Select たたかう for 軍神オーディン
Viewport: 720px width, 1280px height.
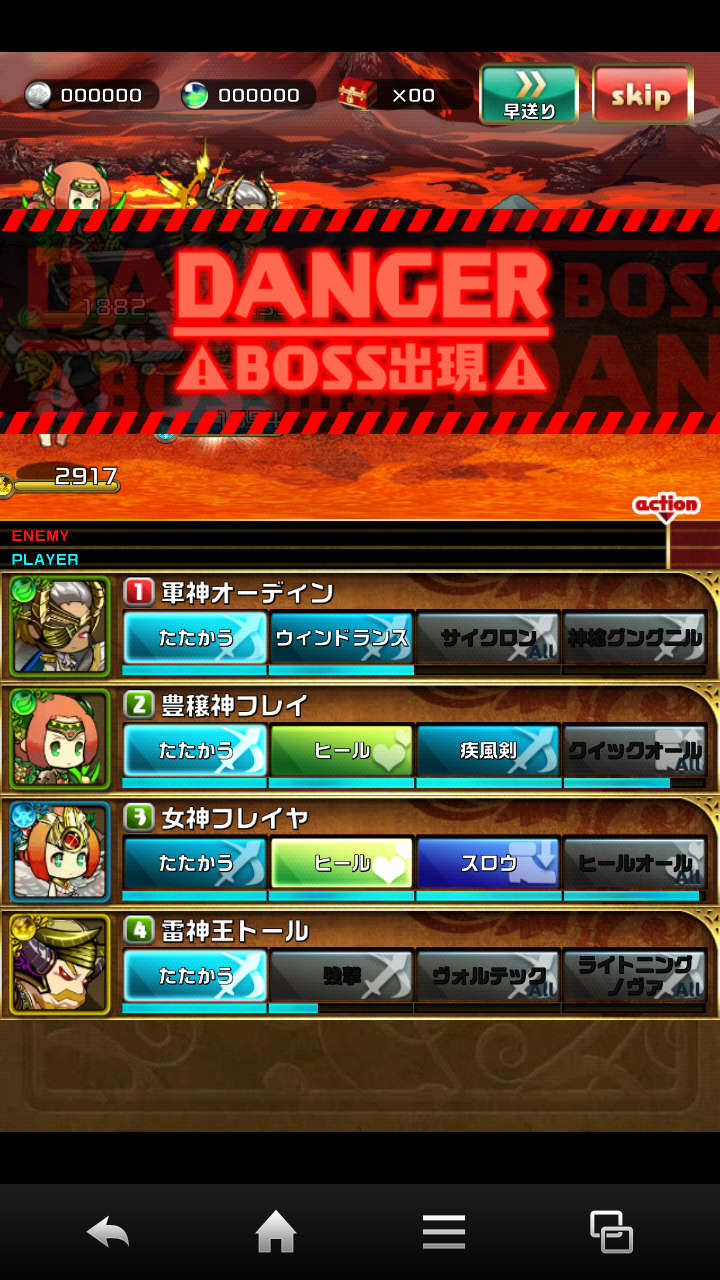tap(194, 638)
